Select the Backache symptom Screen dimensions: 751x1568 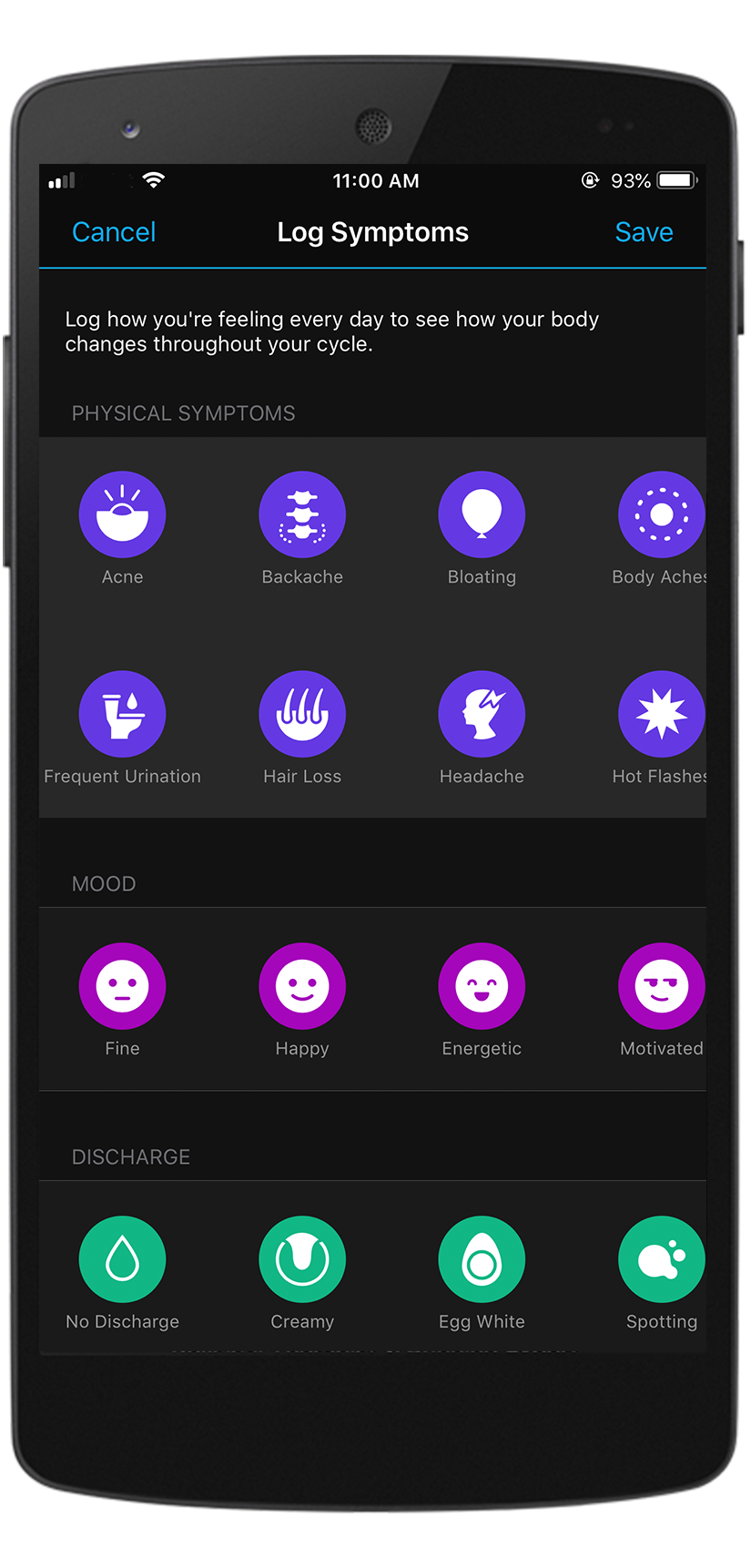coord(302,514)
